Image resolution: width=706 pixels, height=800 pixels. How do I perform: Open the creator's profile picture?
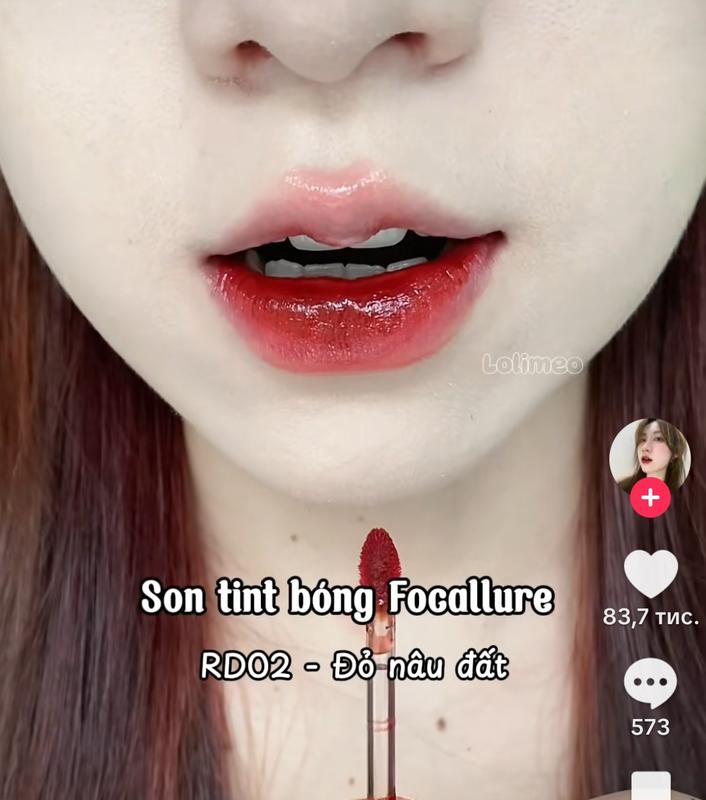click(x=649, y=454)
